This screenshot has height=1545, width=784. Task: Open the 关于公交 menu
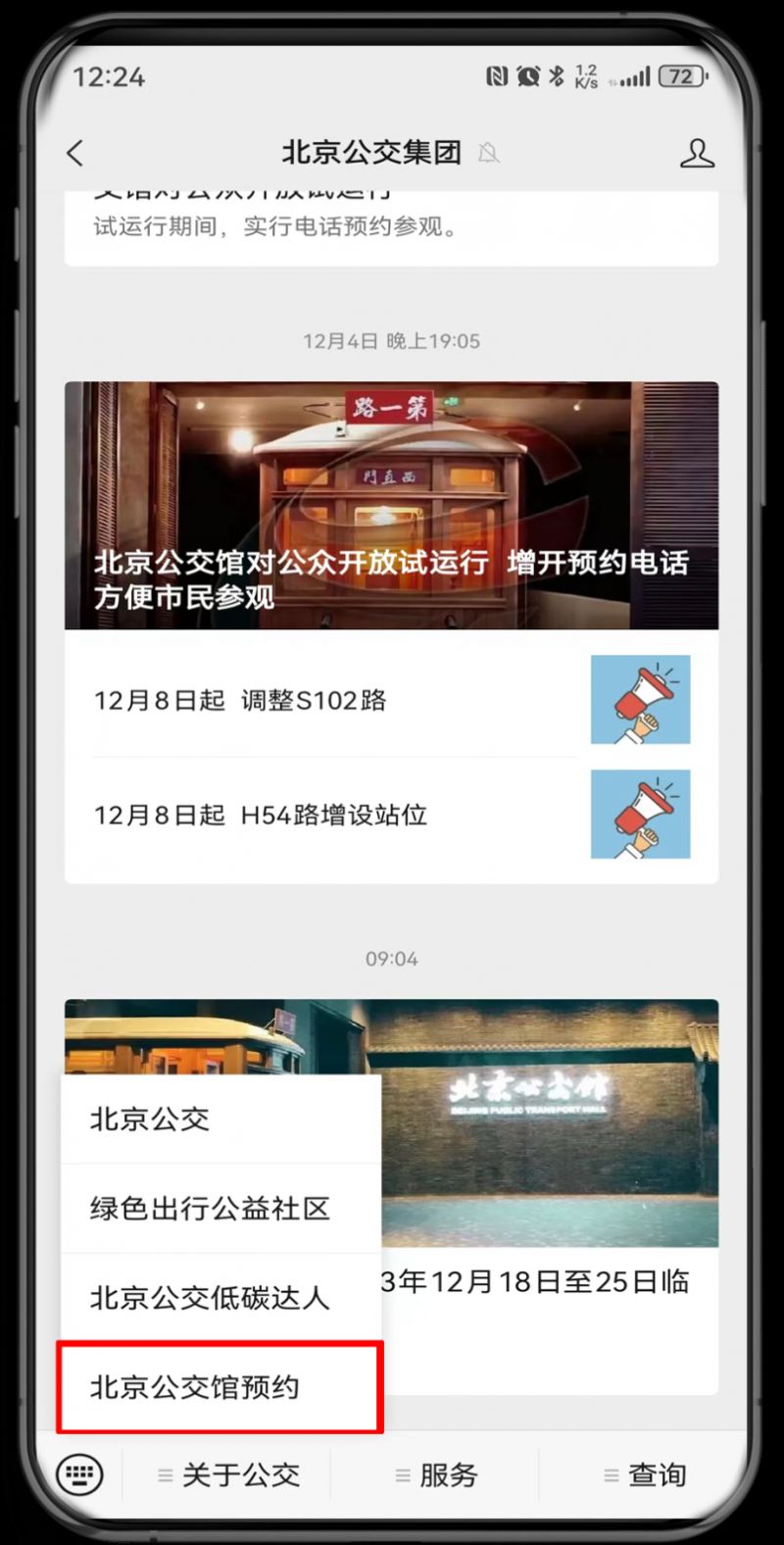229,1474
